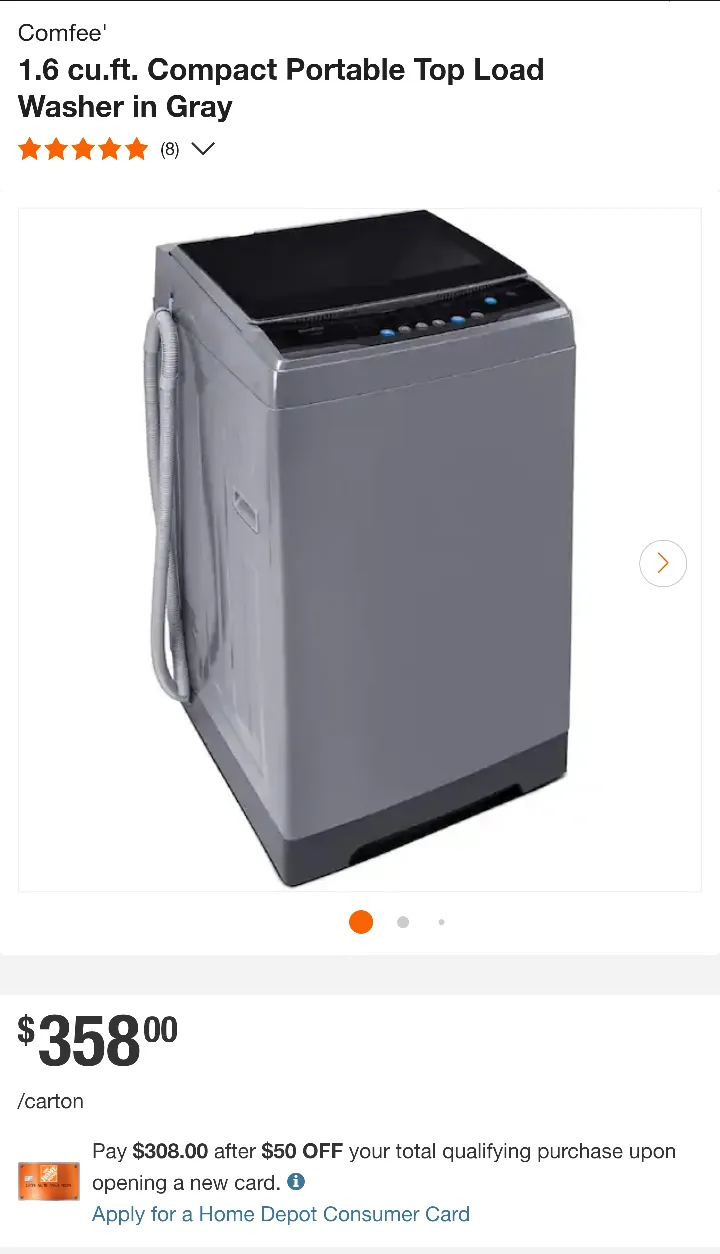Expand the star ratings dropdown chevron
This screenshot has height=1254, width=720.
point(203,149)
